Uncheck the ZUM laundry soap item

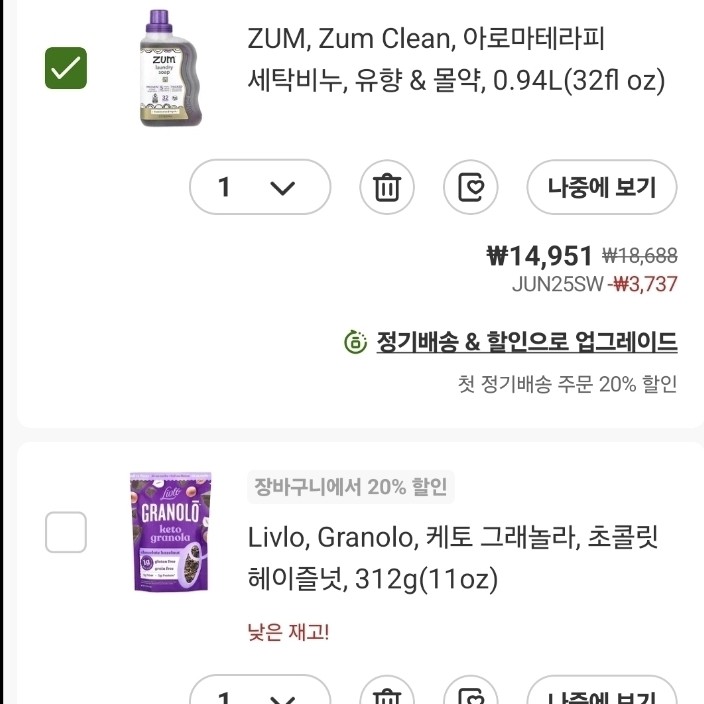[x=66, y=67]
